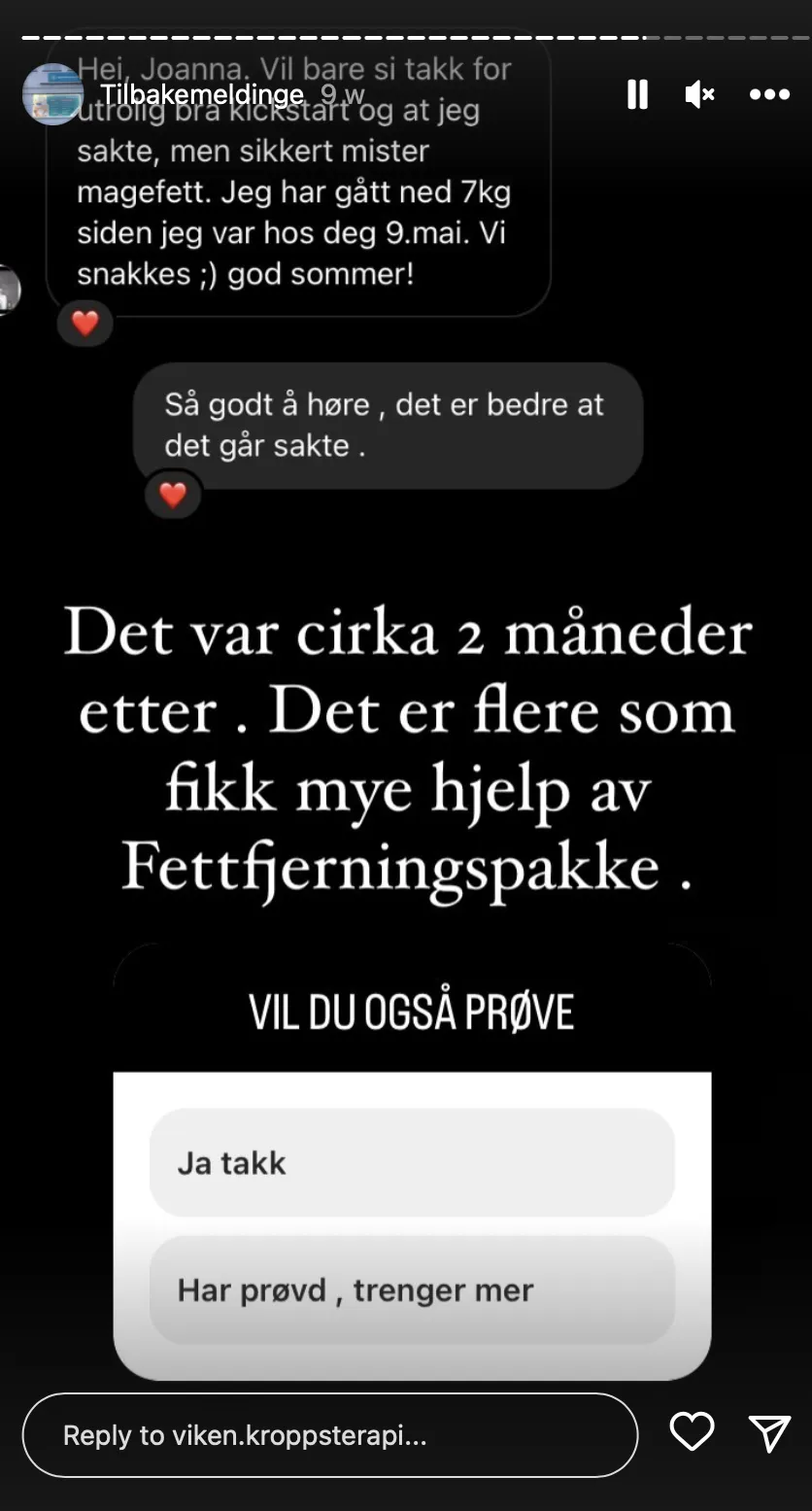Open the Tilbakemeldinge highlight profile picture
Viewport: 812px width, 1511px height.
[52, 94]
